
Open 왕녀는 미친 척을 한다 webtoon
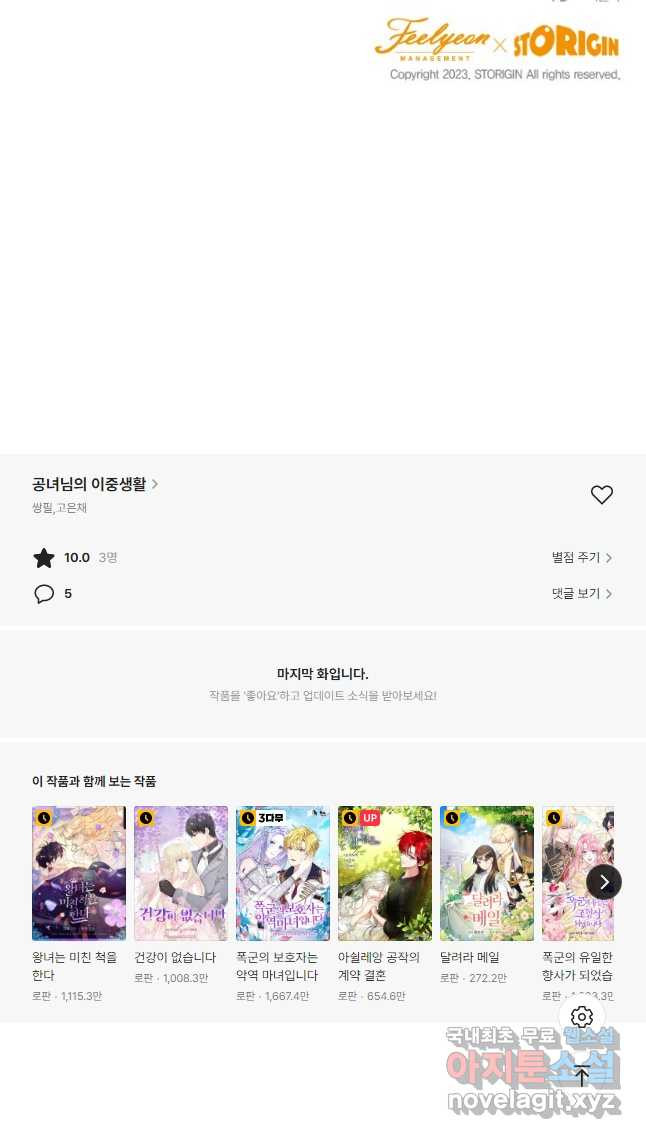79,873
